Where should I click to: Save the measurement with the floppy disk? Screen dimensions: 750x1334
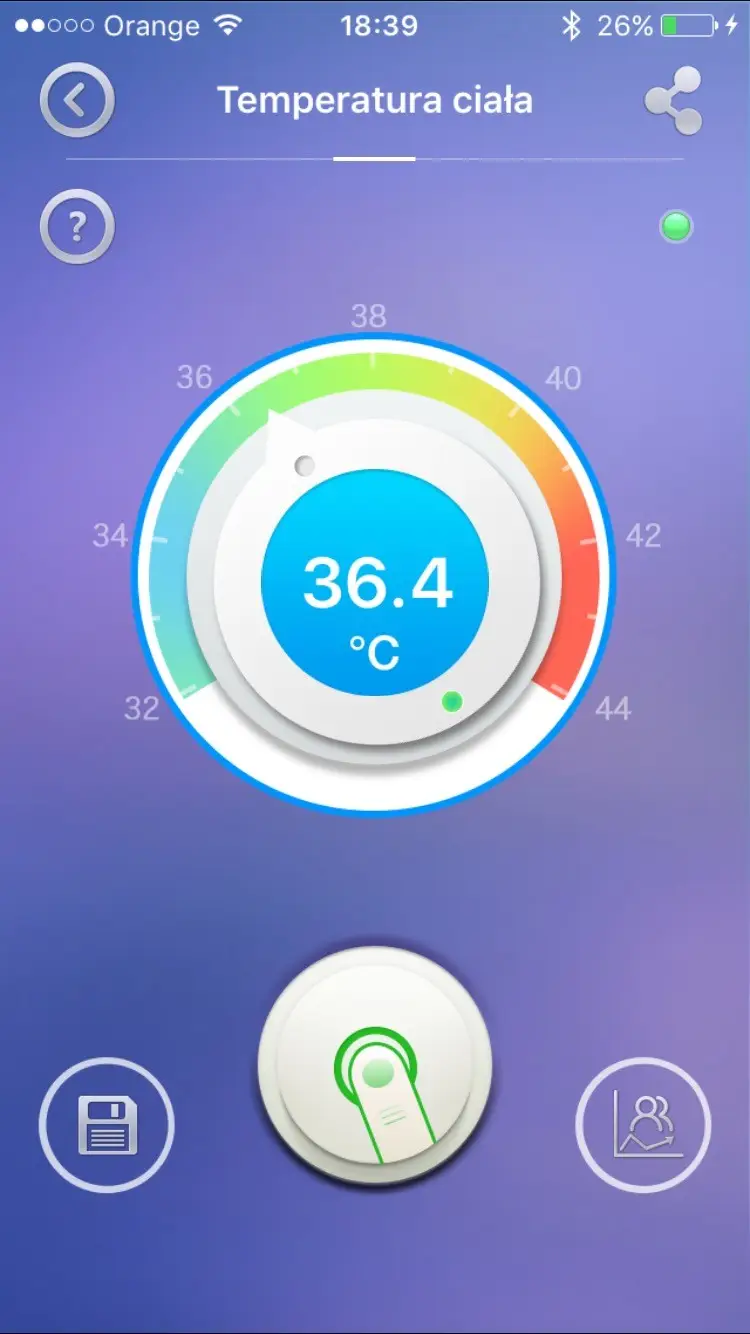click(107, 1125)
